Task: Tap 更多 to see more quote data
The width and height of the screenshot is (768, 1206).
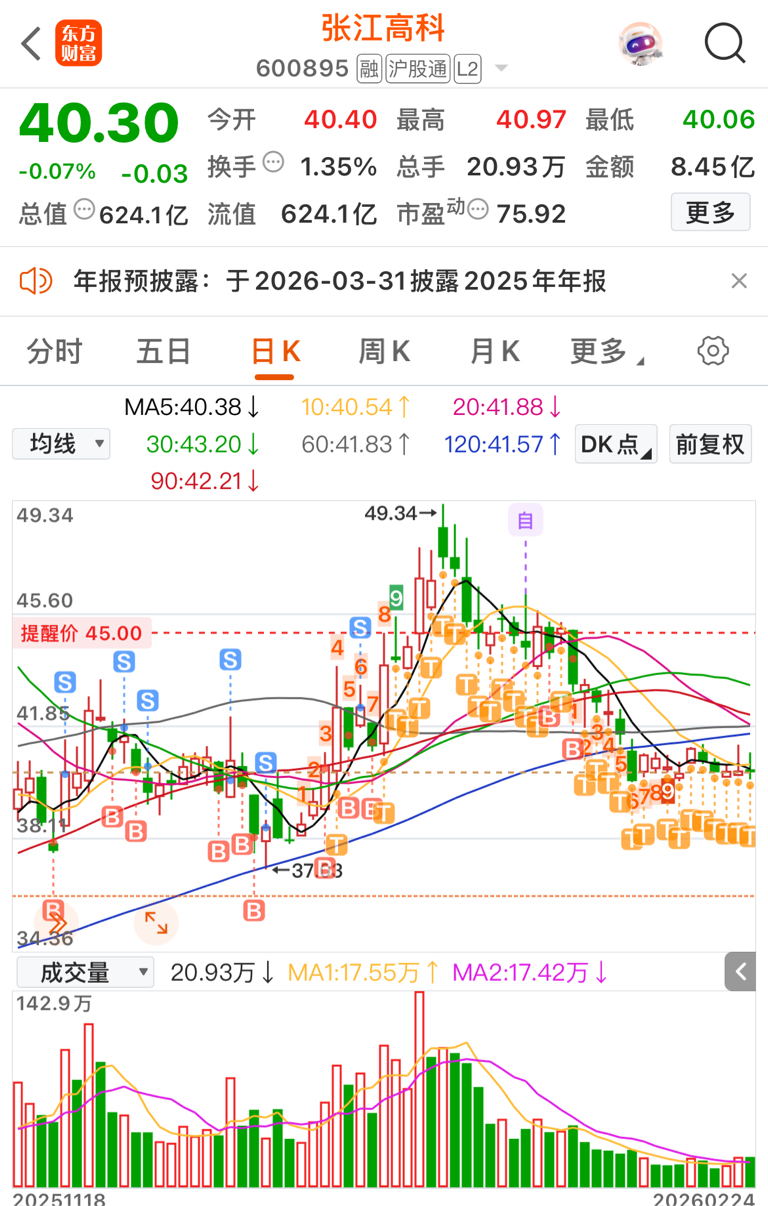Action: pos(710,212)
